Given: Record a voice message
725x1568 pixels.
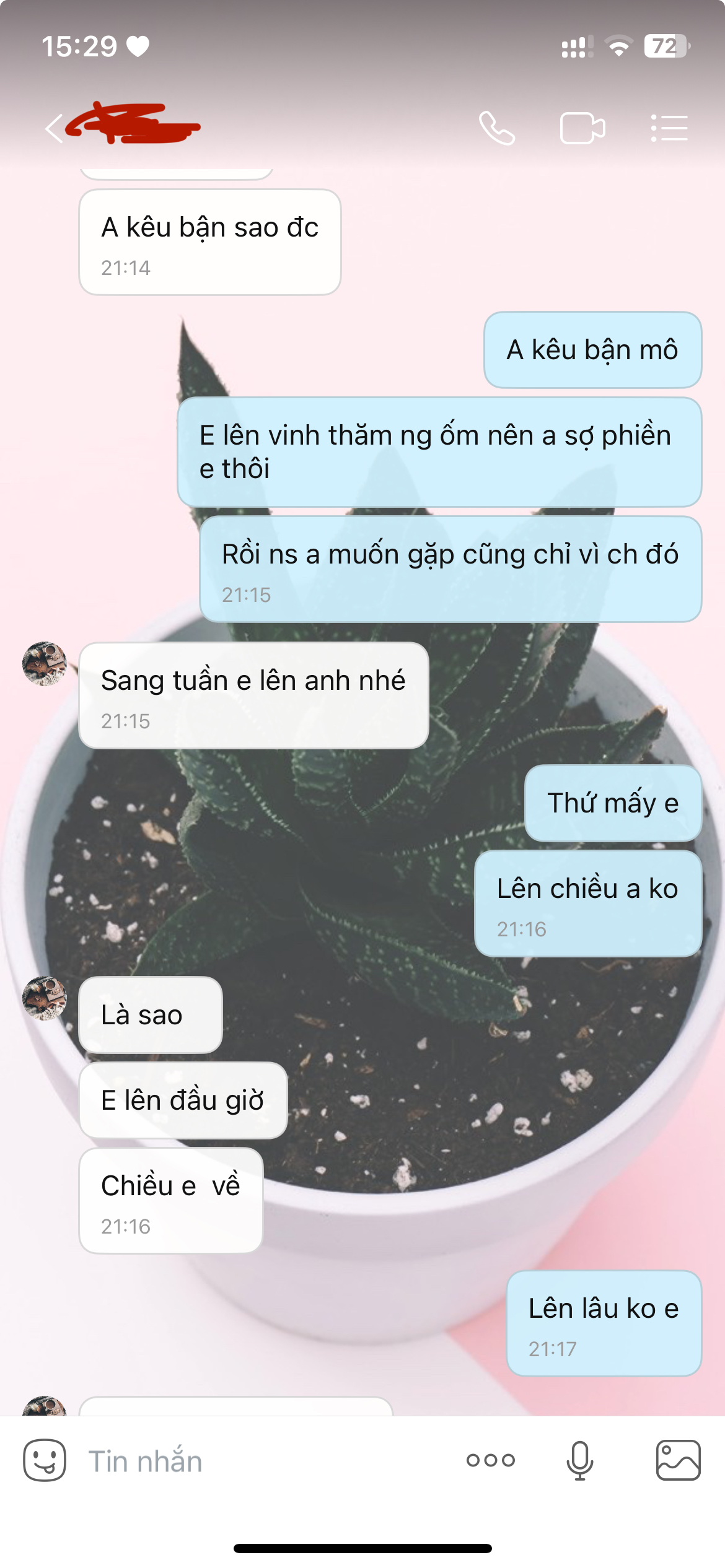Looking at the screenshot, I should tap(579, 1460).
